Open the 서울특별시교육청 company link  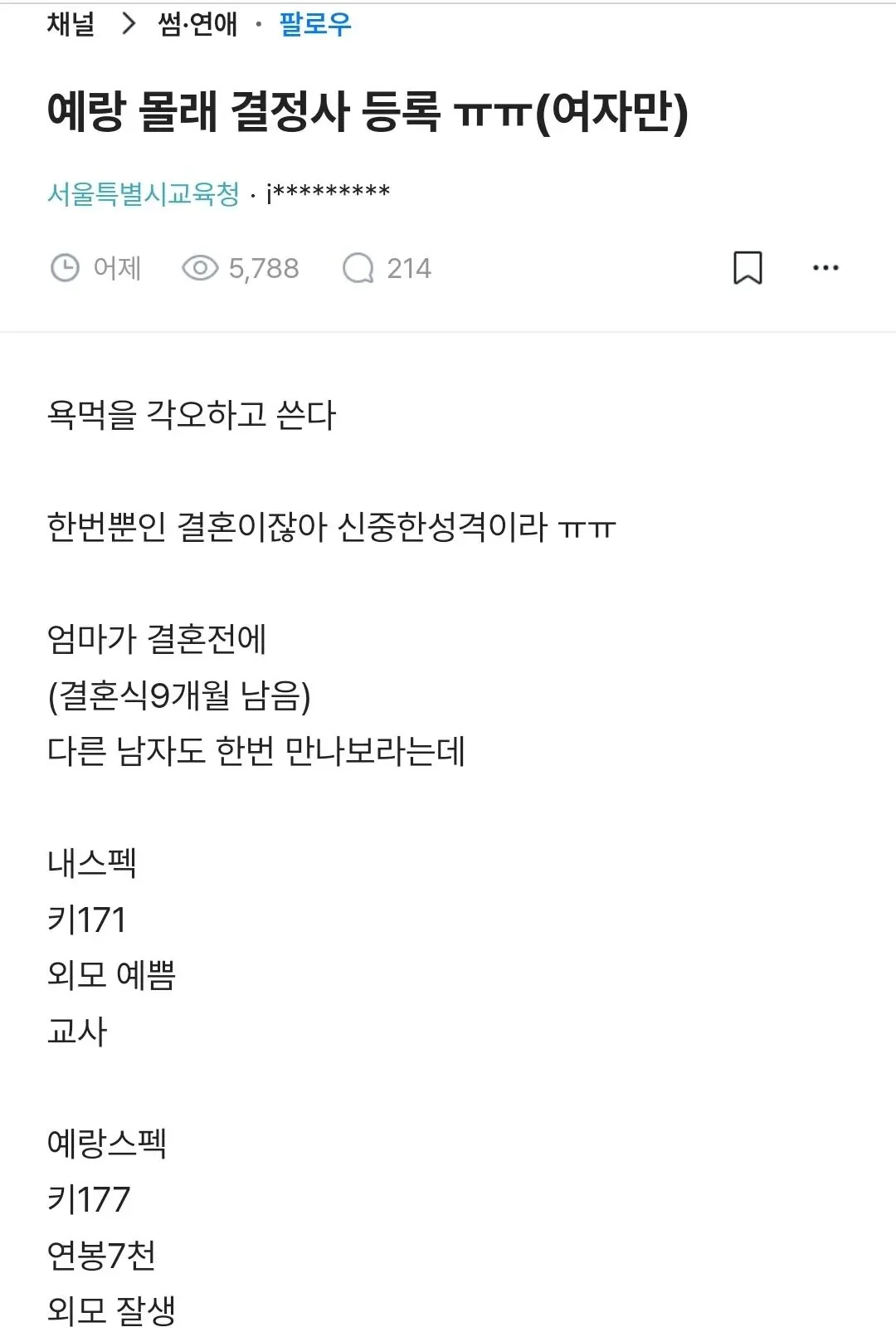(144, 193)
